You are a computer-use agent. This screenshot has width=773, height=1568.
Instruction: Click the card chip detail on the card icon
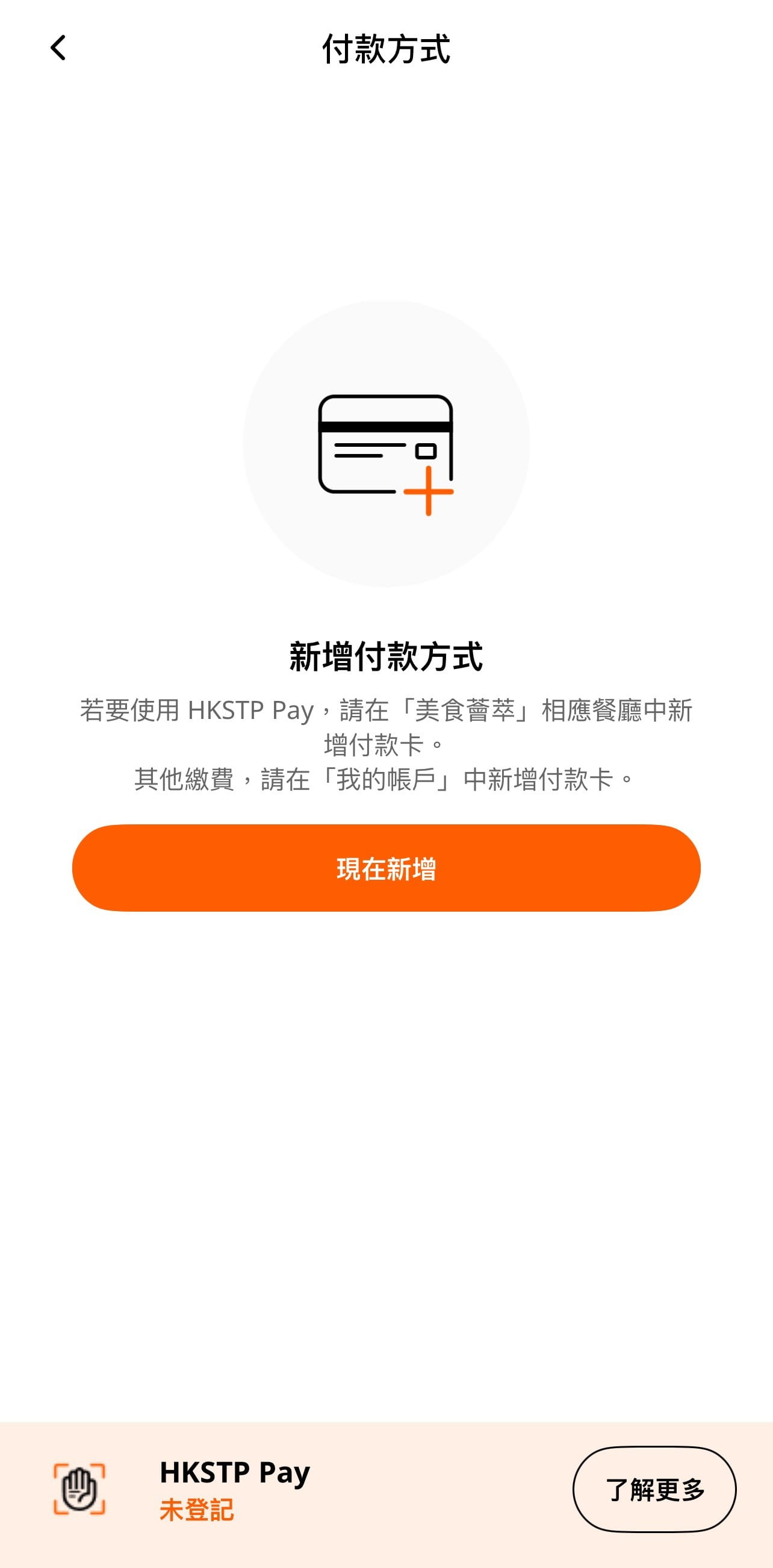(x=426, y=450)
